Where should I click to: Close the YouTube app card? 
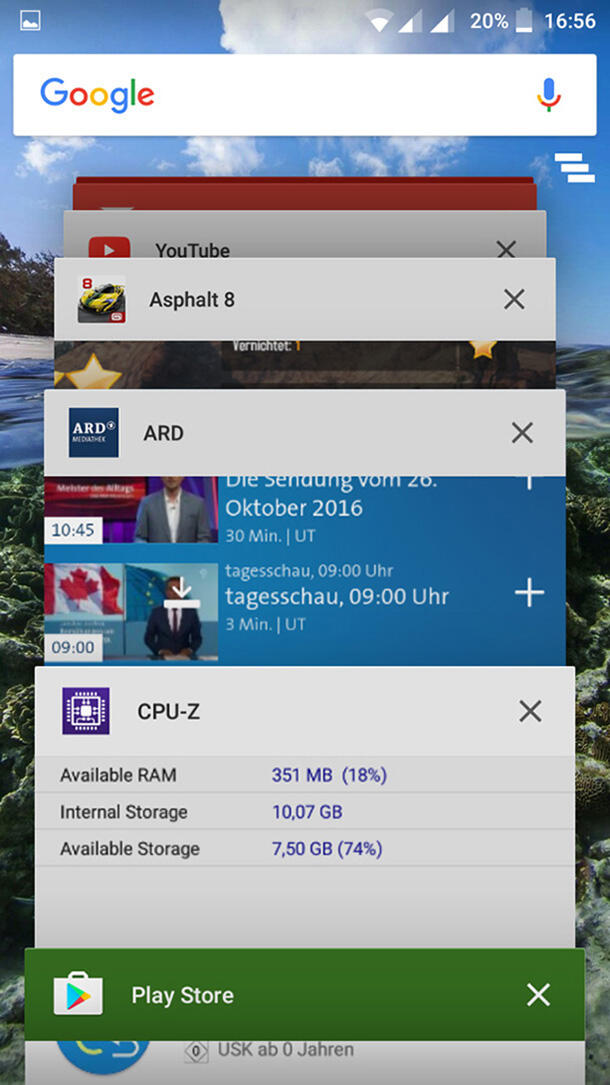coord(506,249)
